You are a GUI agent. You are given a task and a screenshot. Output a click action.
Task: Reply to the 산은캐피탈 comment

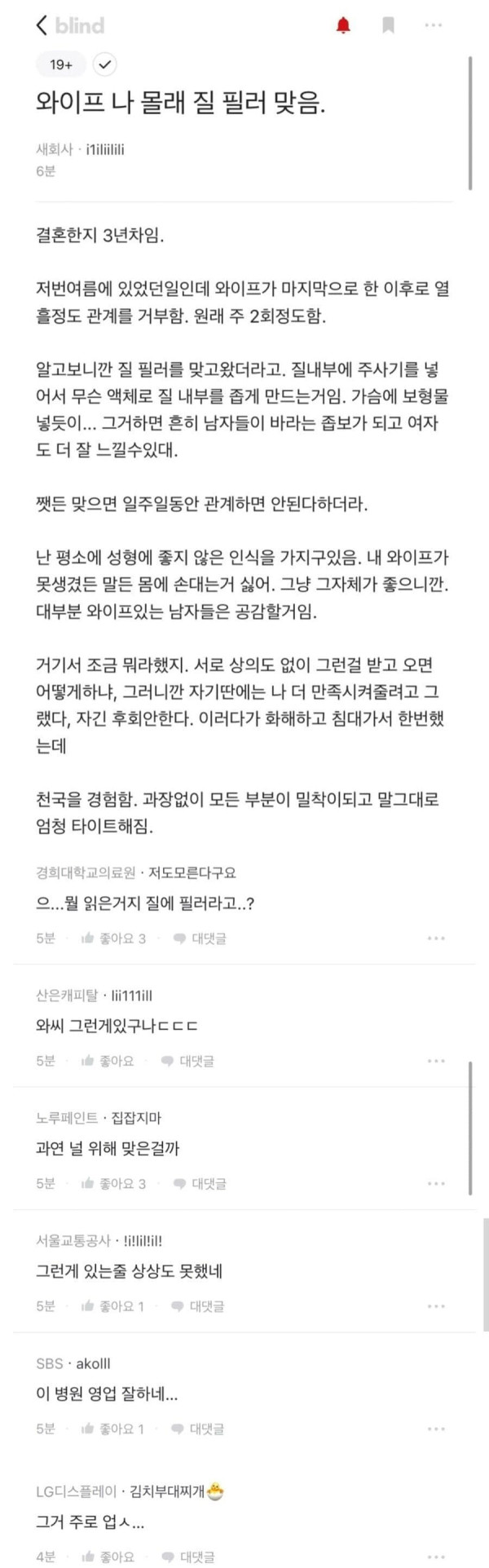click(188, 1061)
